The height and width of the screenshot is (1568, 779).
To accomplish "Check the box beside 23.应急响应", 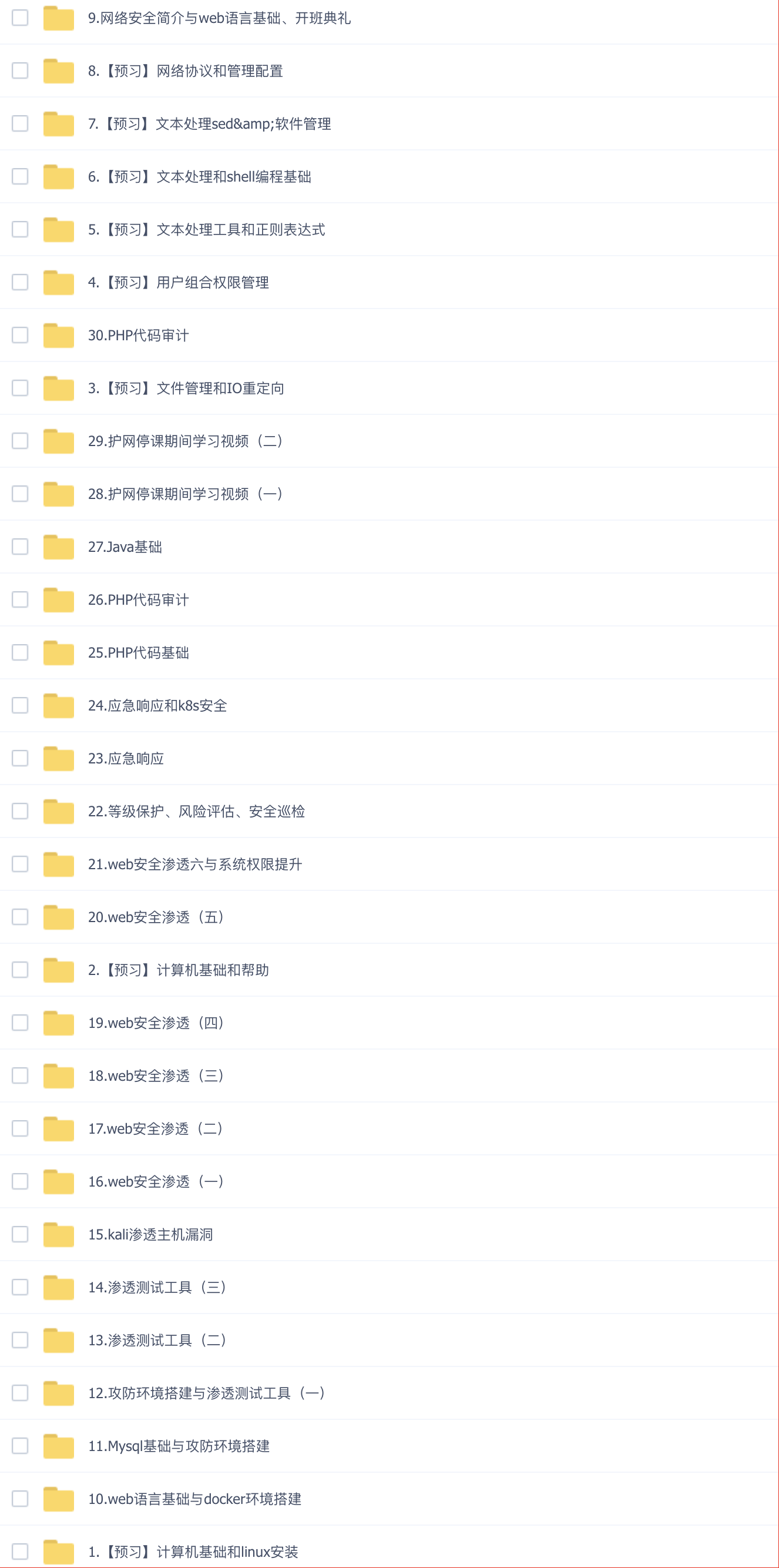I will tap(20, 758).
